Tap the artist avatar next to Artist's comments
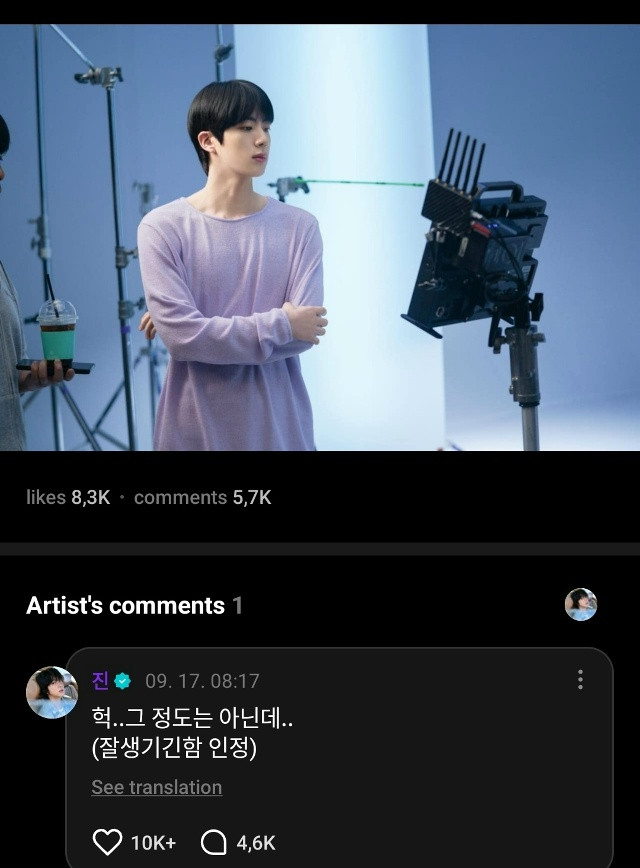Image resolution: width=640 pixels, height=868 pixels. 581,604
